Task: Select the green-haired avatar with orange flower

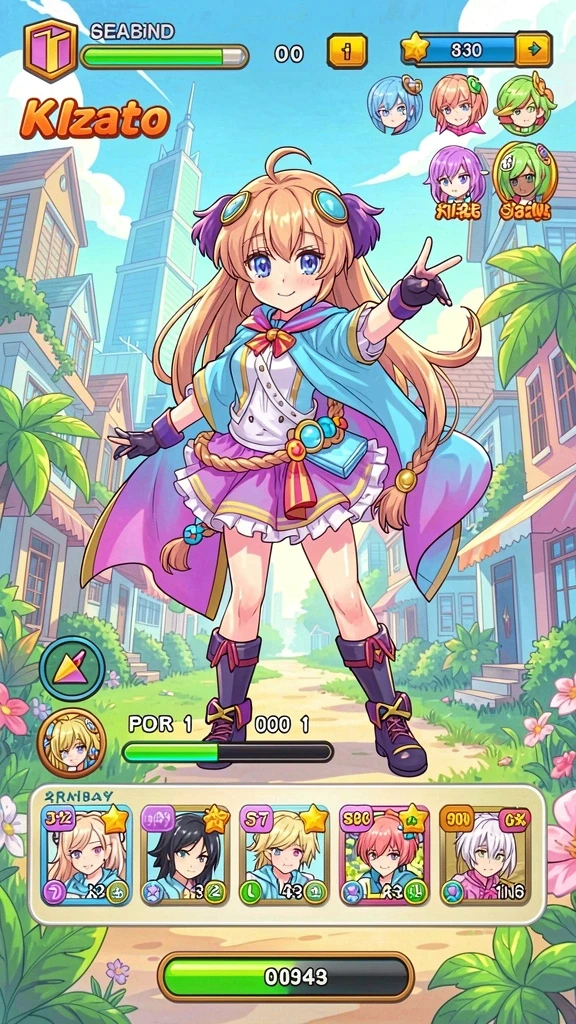Action: (524, 103)
